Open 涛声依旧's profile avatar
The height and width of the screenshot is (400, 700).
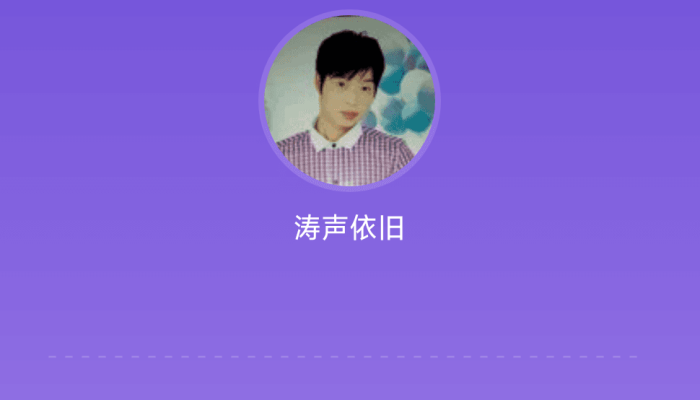(x=349, y=101)
